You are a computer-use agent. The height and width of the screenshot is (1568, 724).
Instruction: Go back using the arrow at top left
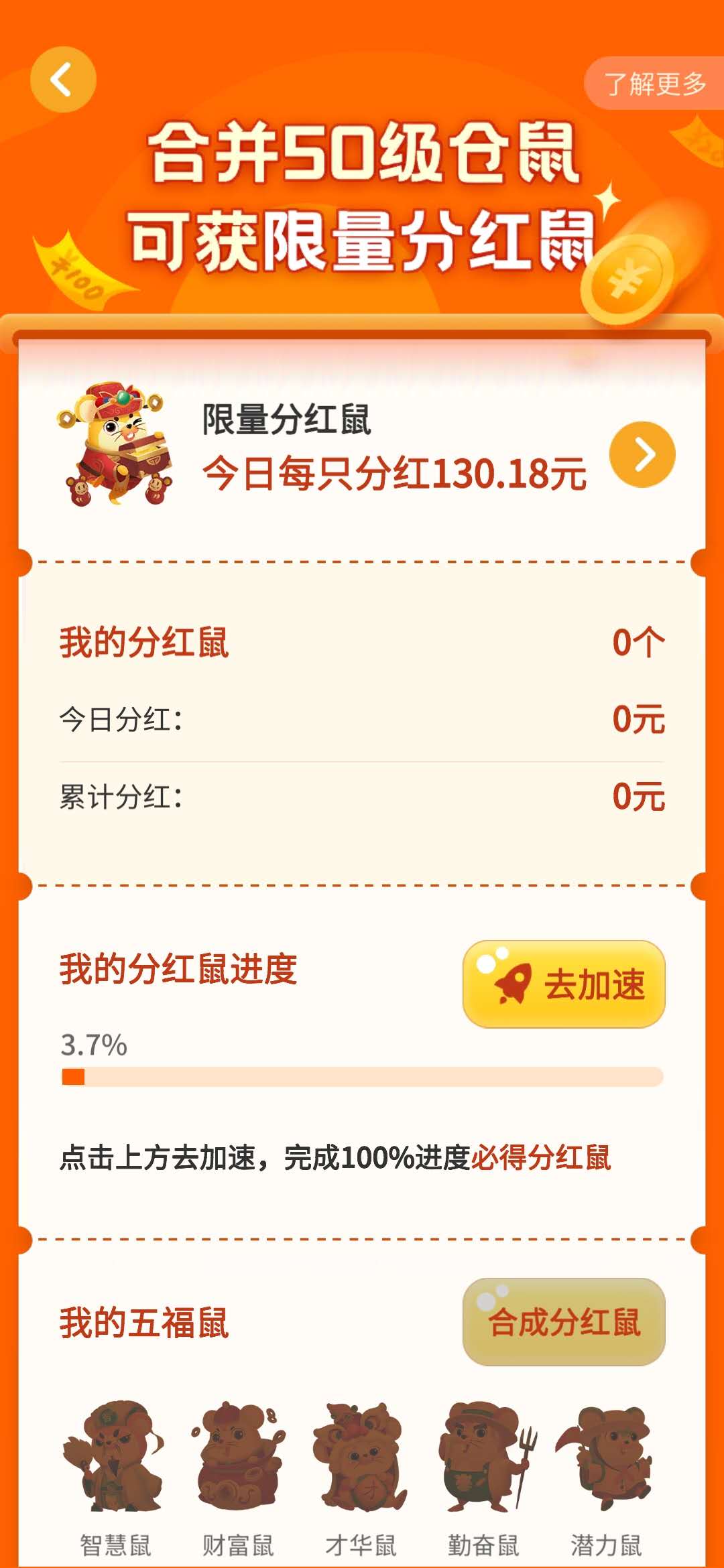63,80
